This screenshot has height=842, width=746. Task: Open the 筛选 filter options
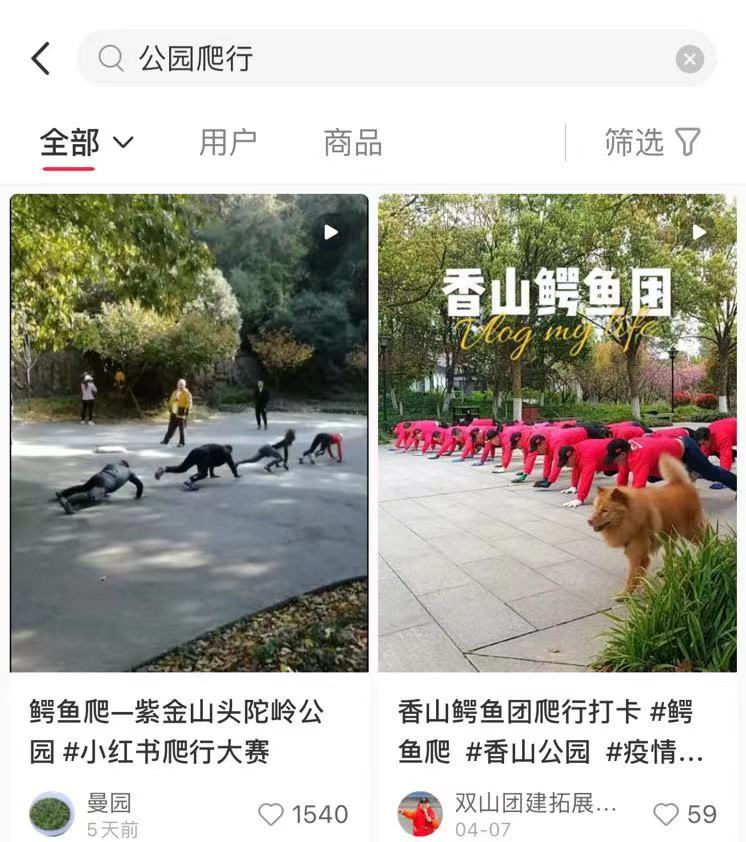click(x=652, y=143)
